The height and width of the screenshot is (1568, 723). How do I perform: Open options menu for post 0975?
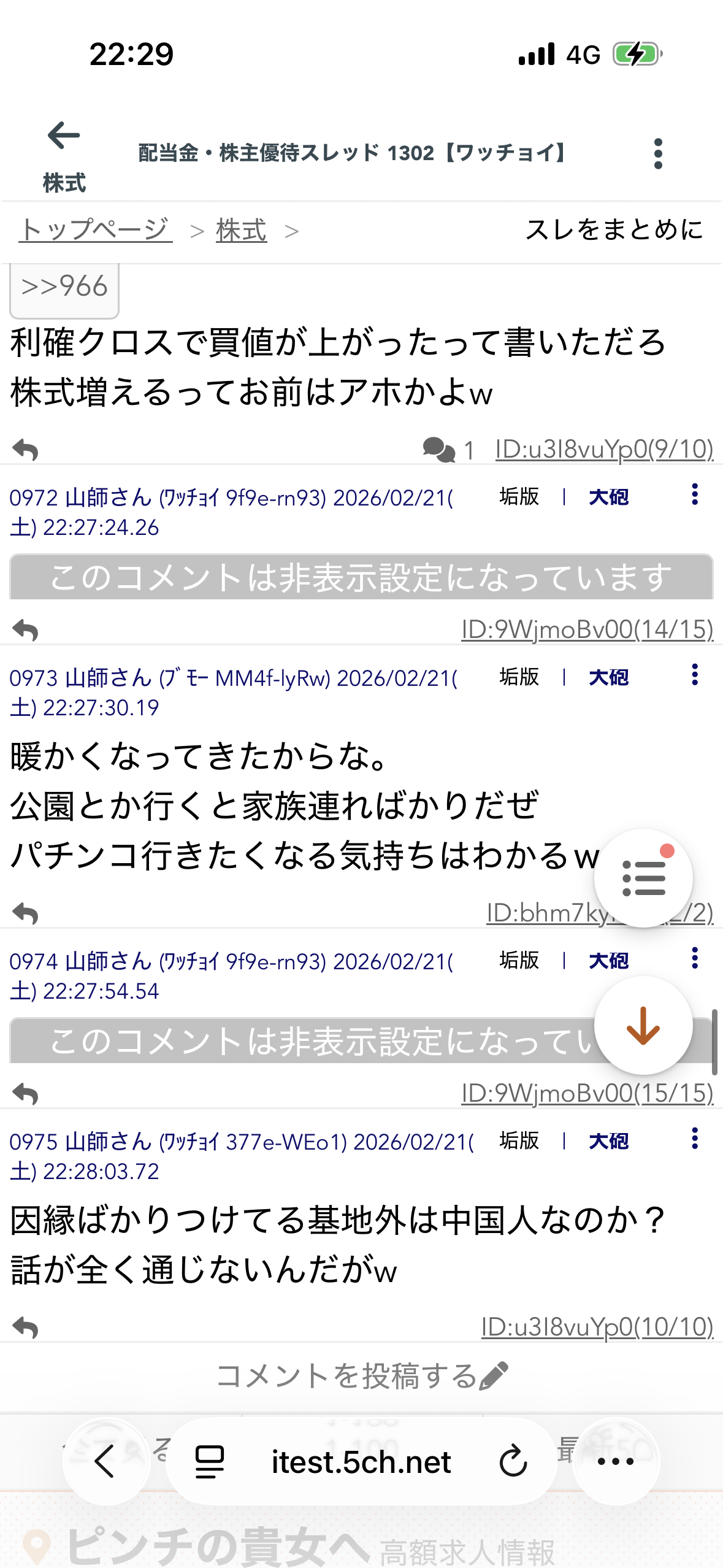[694, 1139]
